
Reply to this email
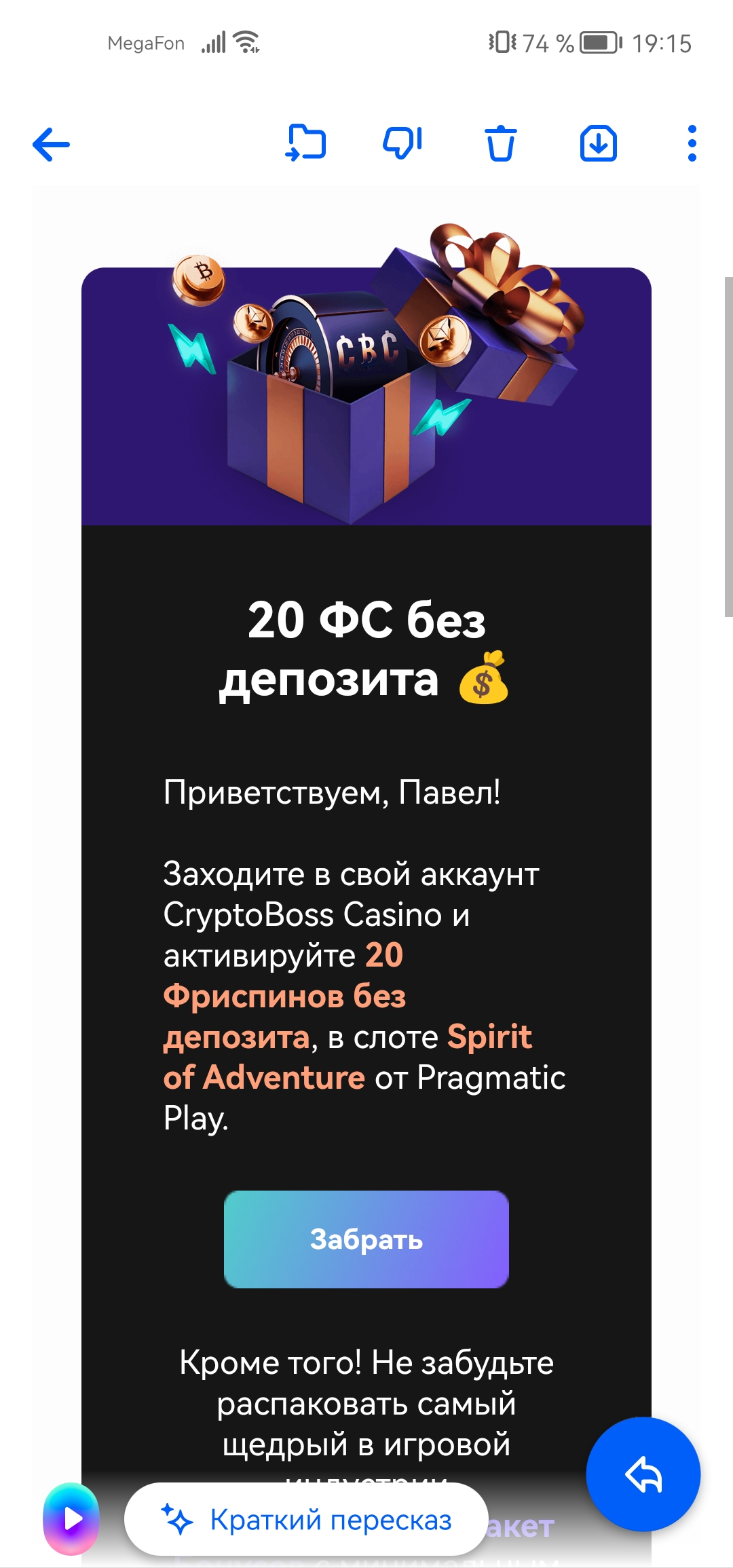643,1474
